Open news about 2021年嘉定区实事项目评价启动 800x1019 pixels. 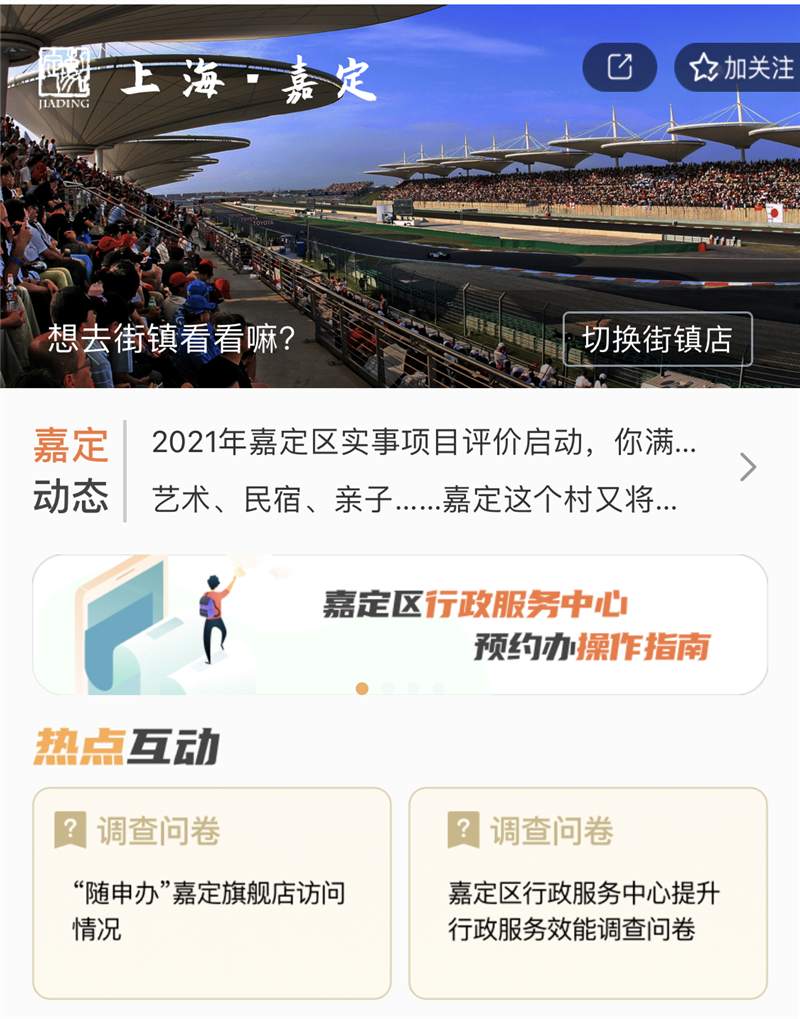coord(424,443)
